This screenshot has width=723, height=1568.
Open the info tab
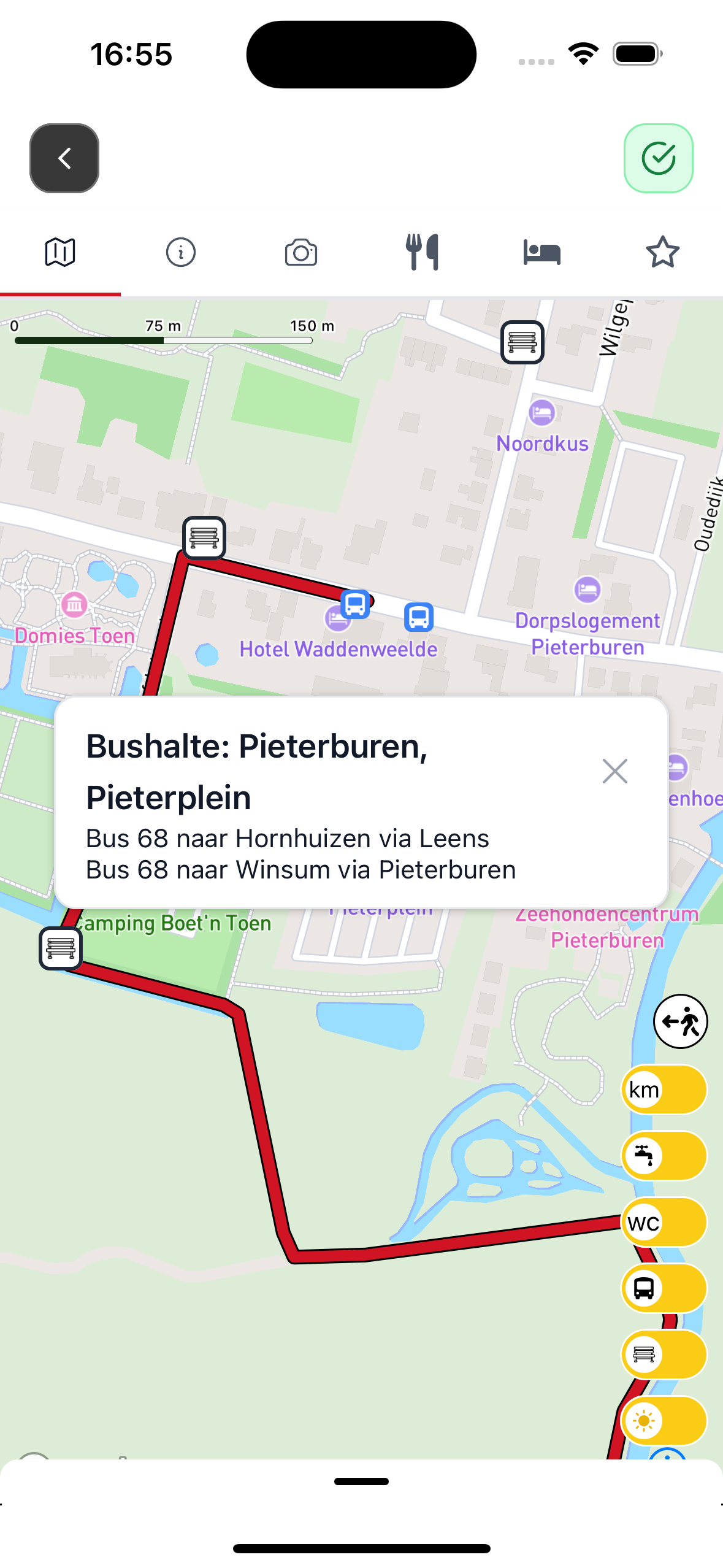click(181, 252)
